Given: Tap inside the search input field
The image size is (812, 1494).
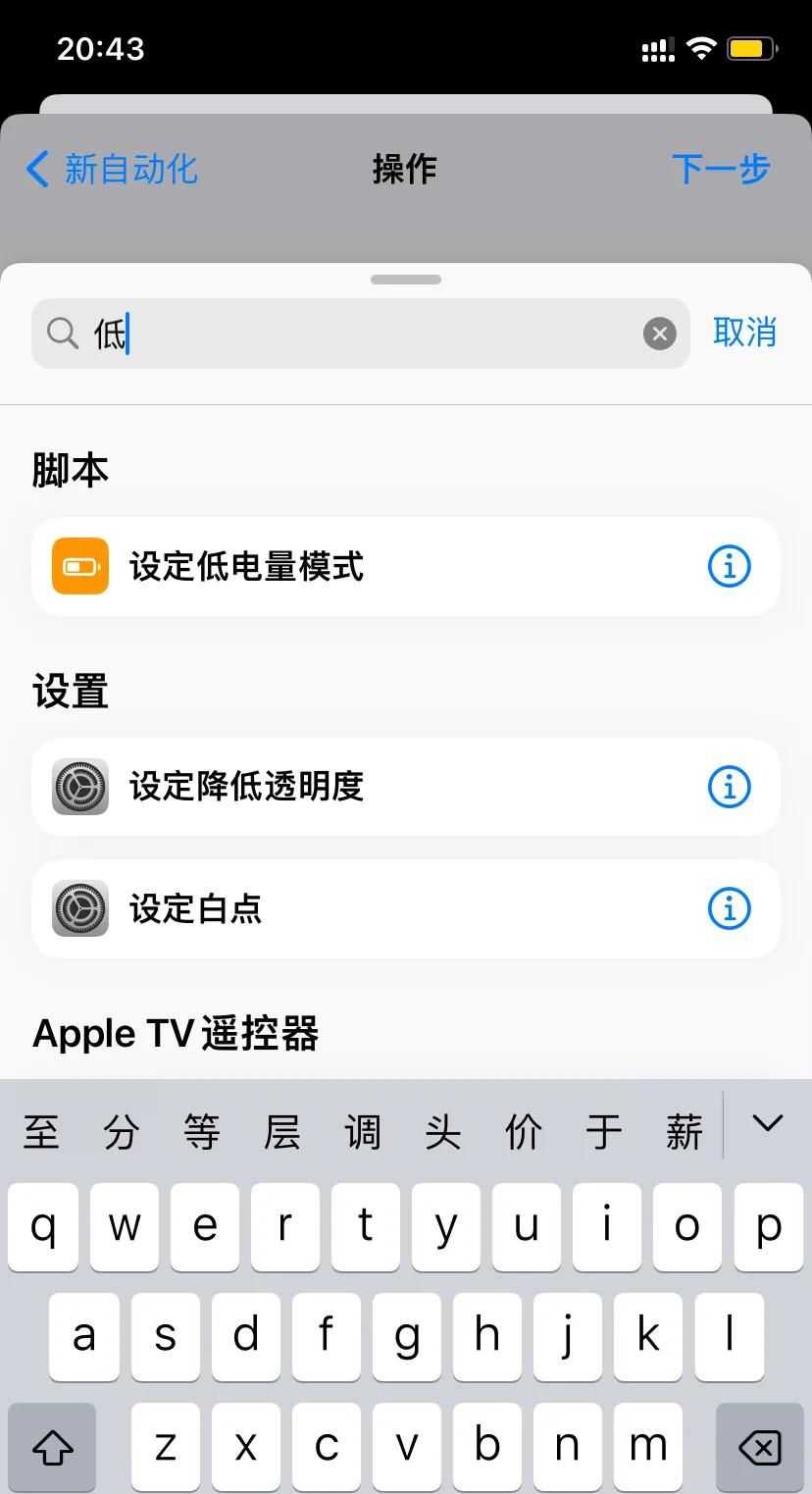Looking at the screenshot, I should point(343,334).
